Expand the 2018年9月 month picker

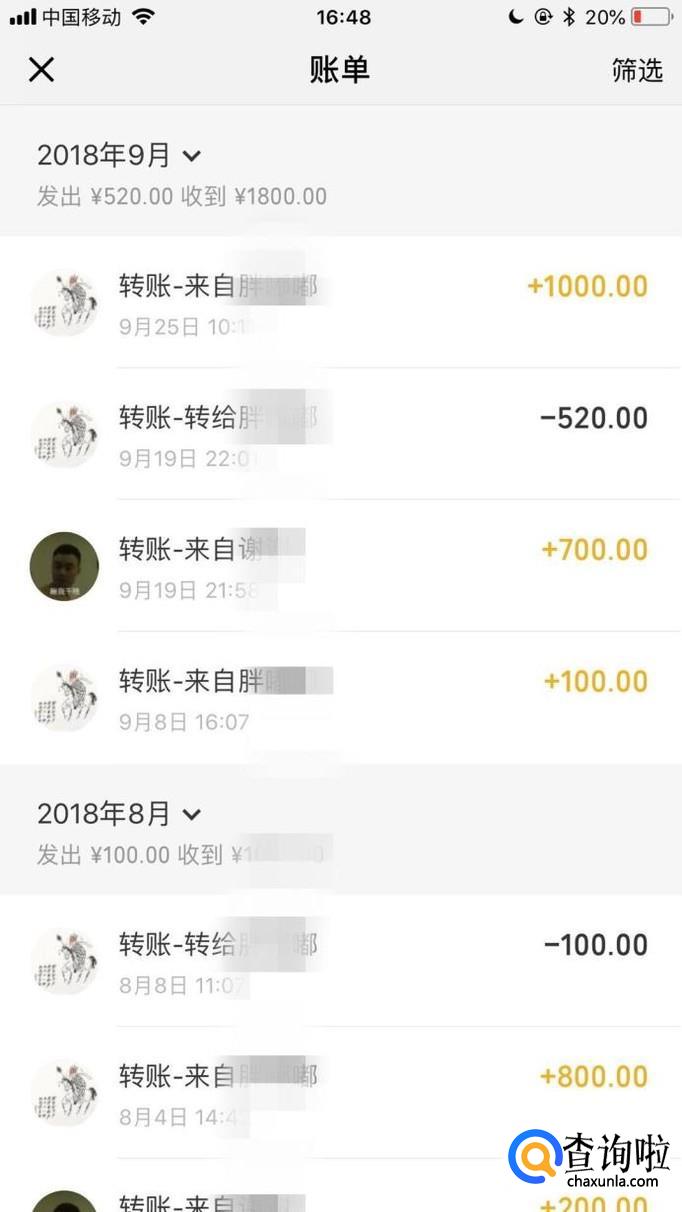120,156
